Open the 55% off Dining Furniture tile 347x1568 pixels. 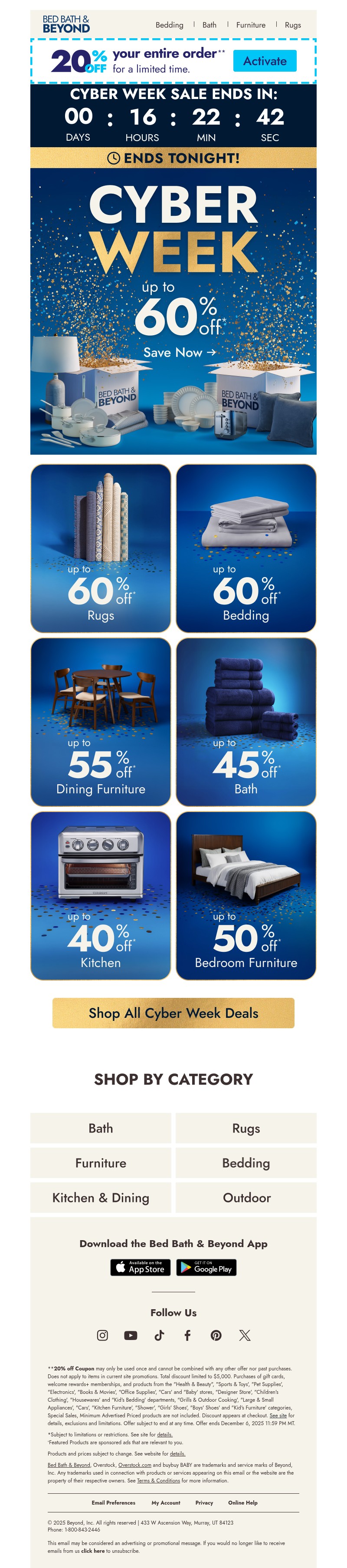[101, 722]
